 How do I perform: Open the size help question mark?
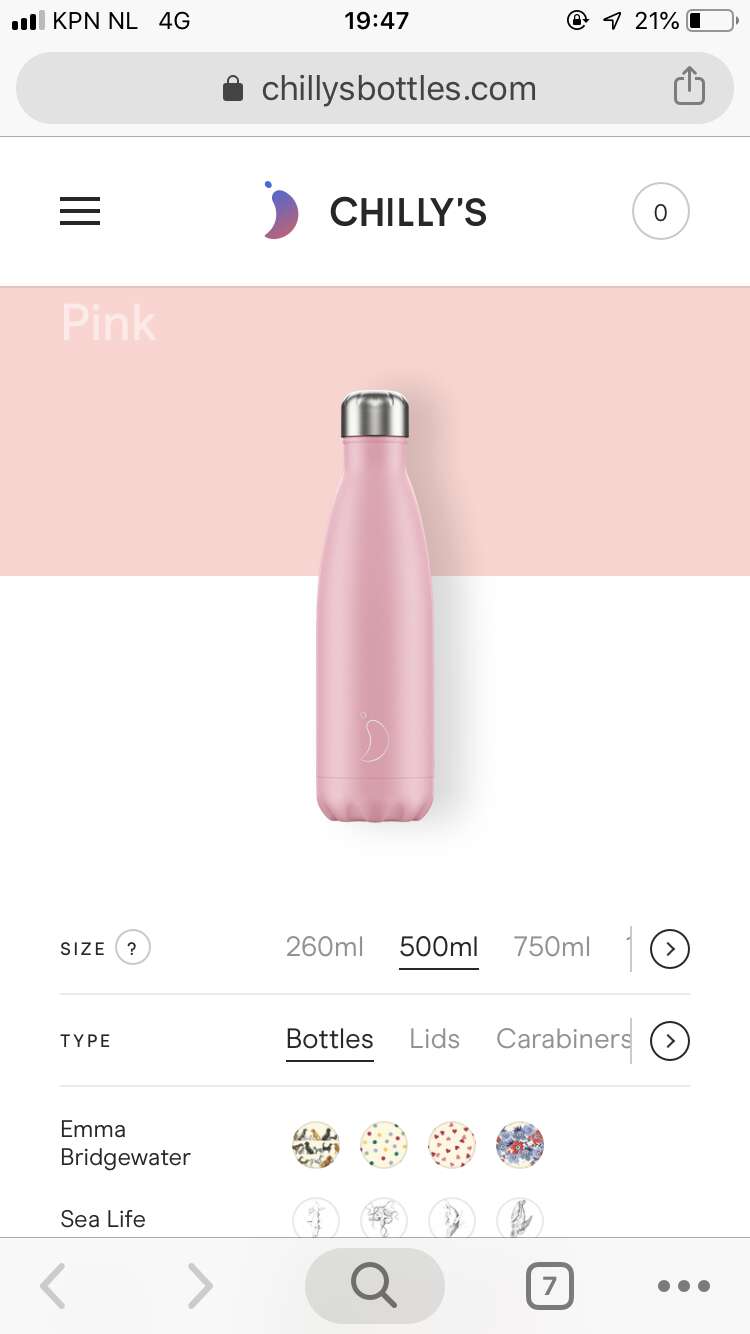(x=133, y=948)
